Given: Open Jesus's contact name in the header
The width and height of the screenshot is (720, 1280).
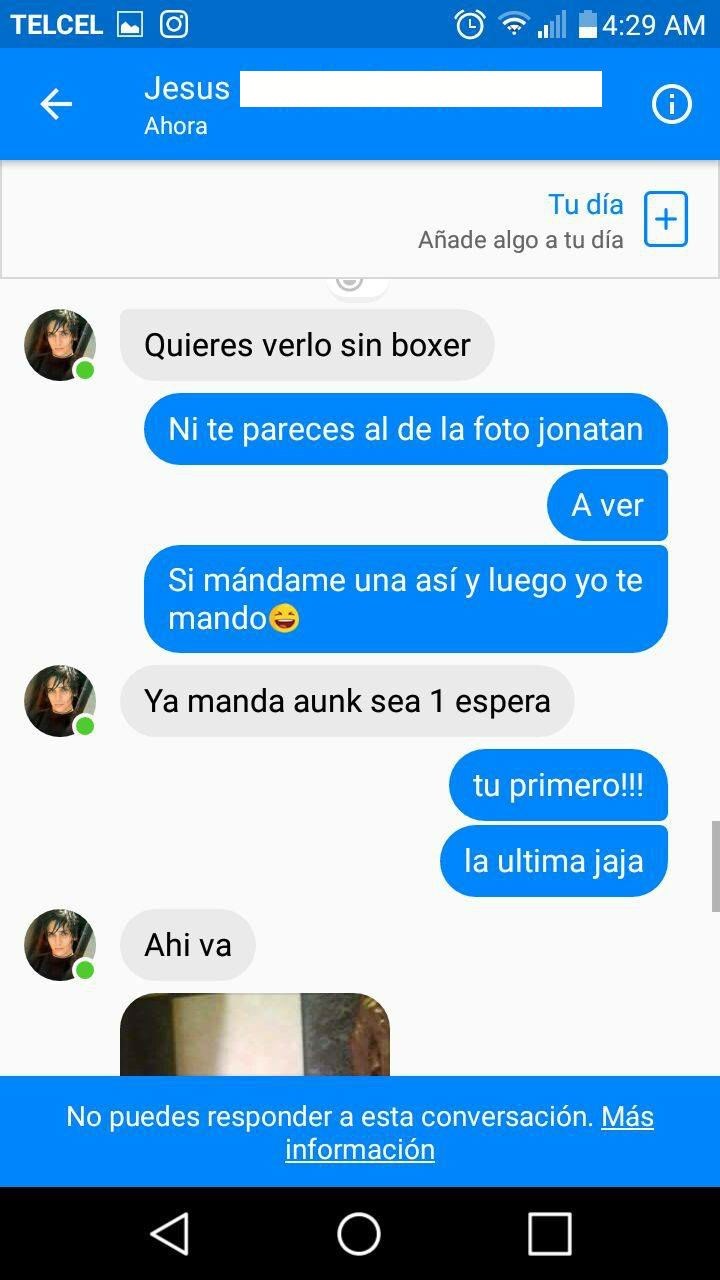Looking at the screenshot, I should (x=188, y=89).
